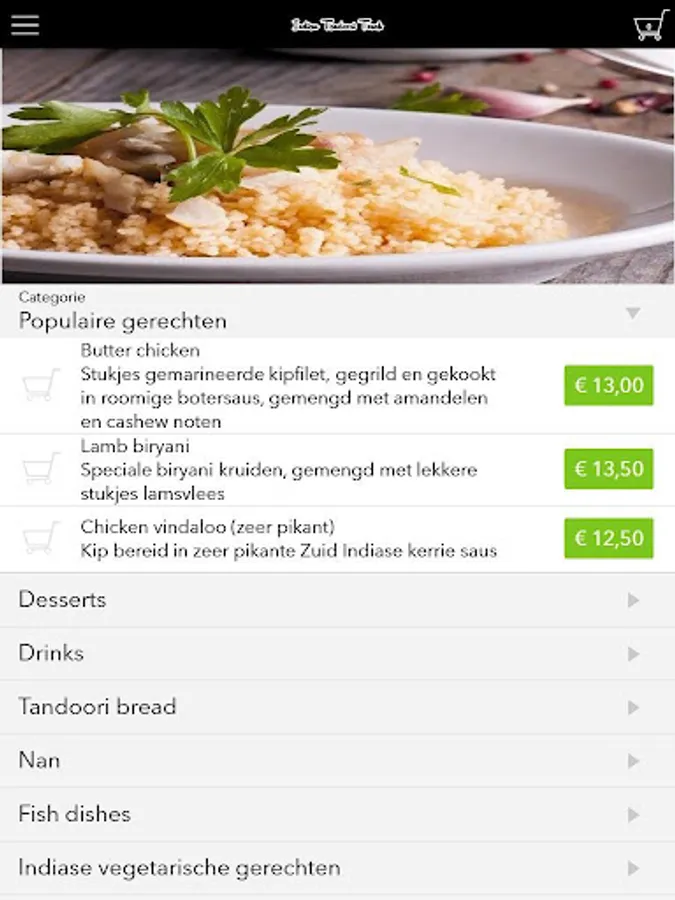Viewport: 675px width, 900px height.
Task: Expand the Drinks category
Action: pyautogui.click(x=337, y=653)
